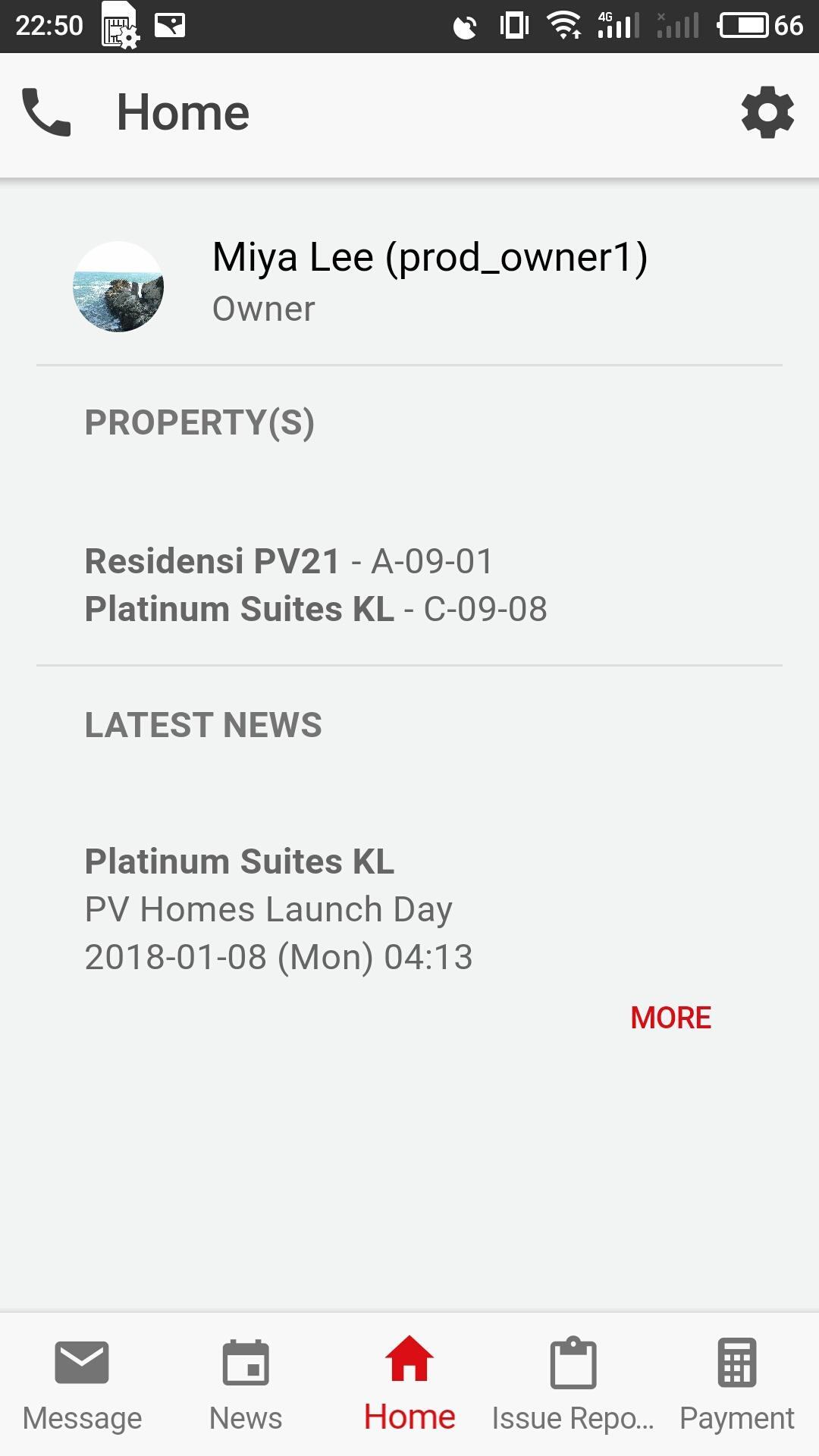
Task: Expand the PROPERTY(S) section header
Action: click(199, 422)
